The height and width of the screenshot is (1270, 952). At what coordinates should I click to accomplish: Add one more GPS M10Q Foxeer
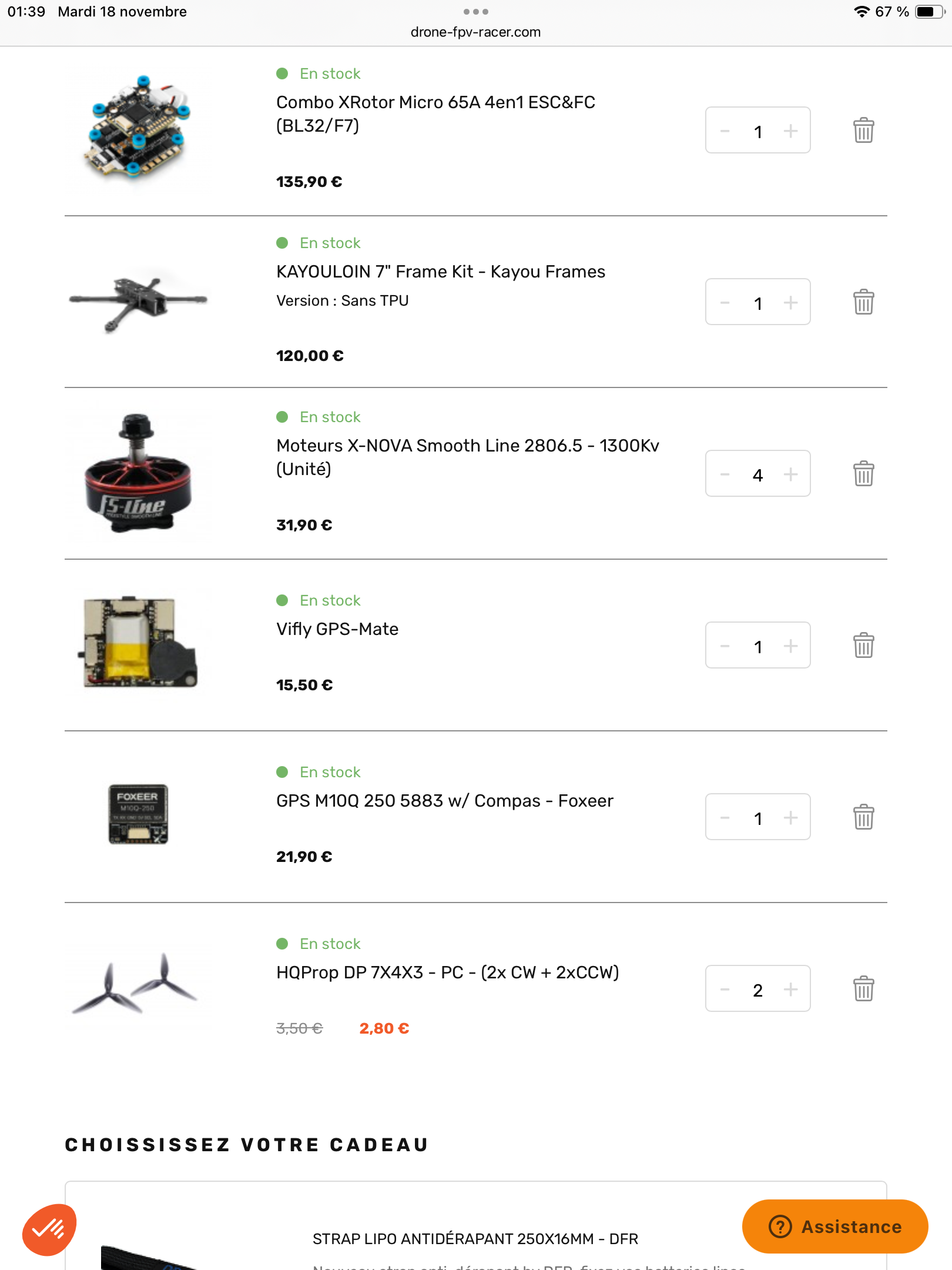point(790,817)
